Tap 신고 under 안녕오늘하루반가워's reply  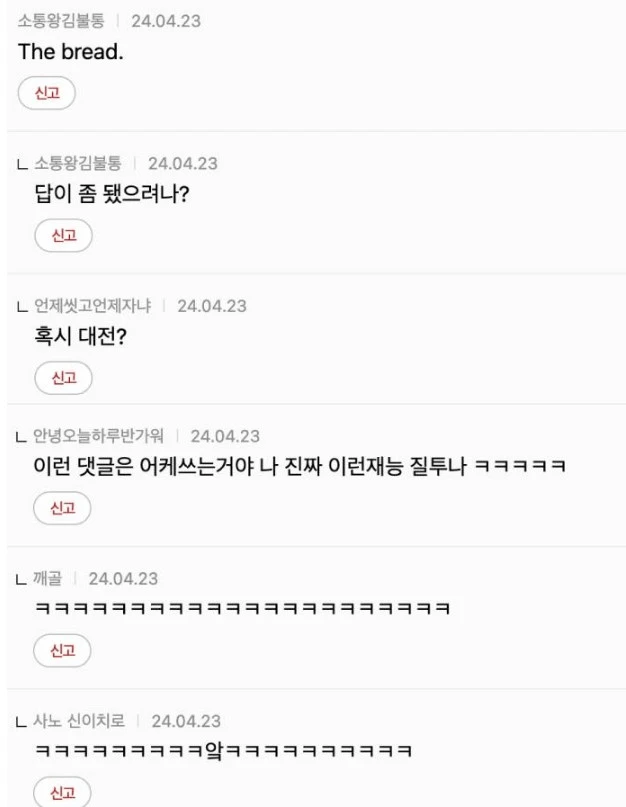click(62, 508)
